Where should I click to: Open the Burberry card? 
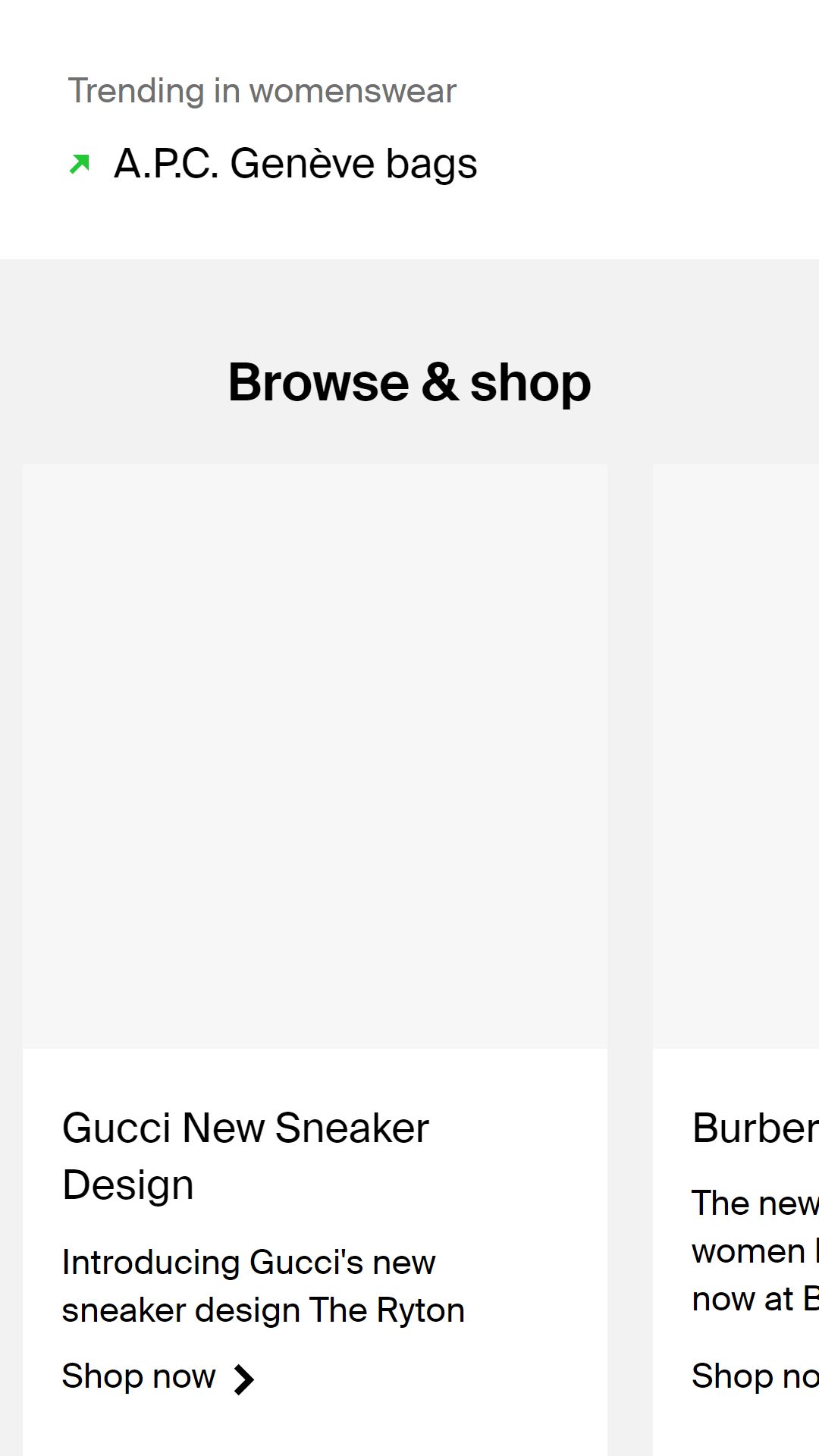tap(736, 959)
